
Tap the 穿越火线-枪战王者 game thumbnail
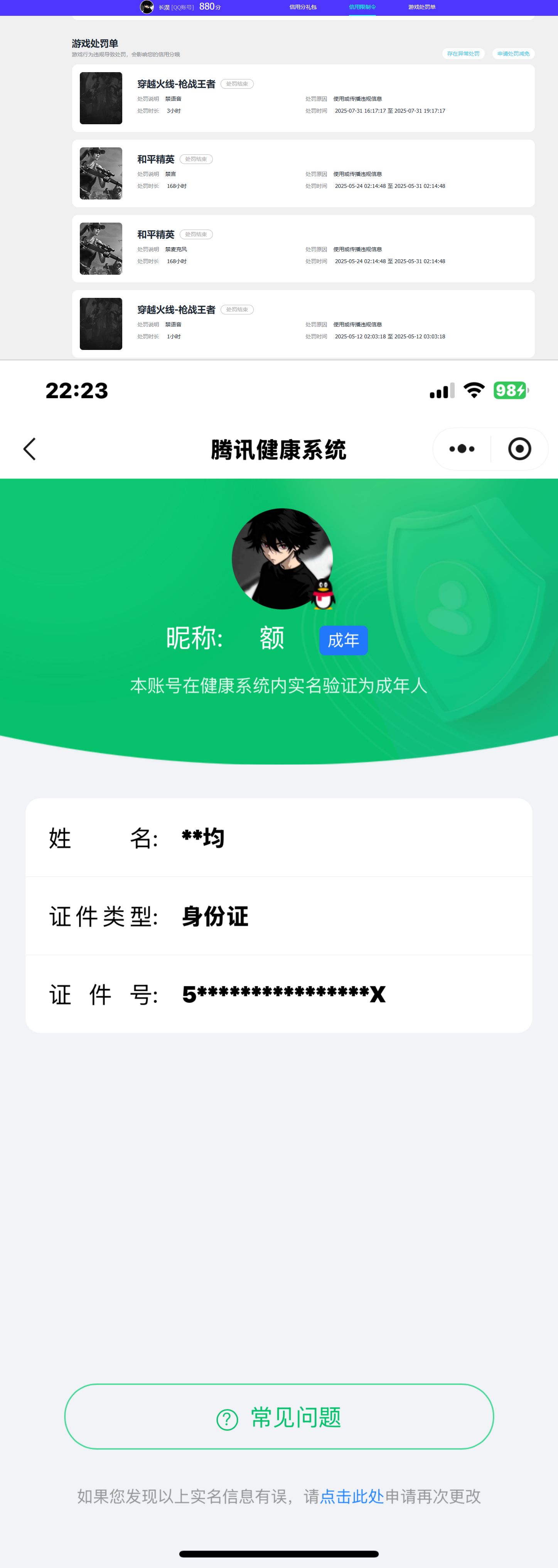pyautogui.click(x=100, y=98)
